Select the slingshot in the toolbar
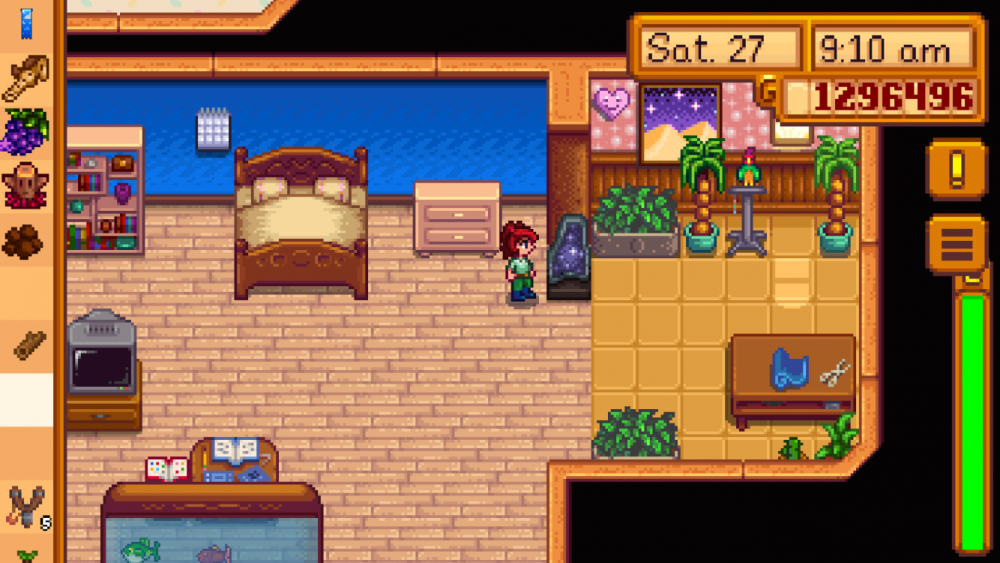Image resolution: width=1000 pixels, height=563 pixels. click(26, 506)
